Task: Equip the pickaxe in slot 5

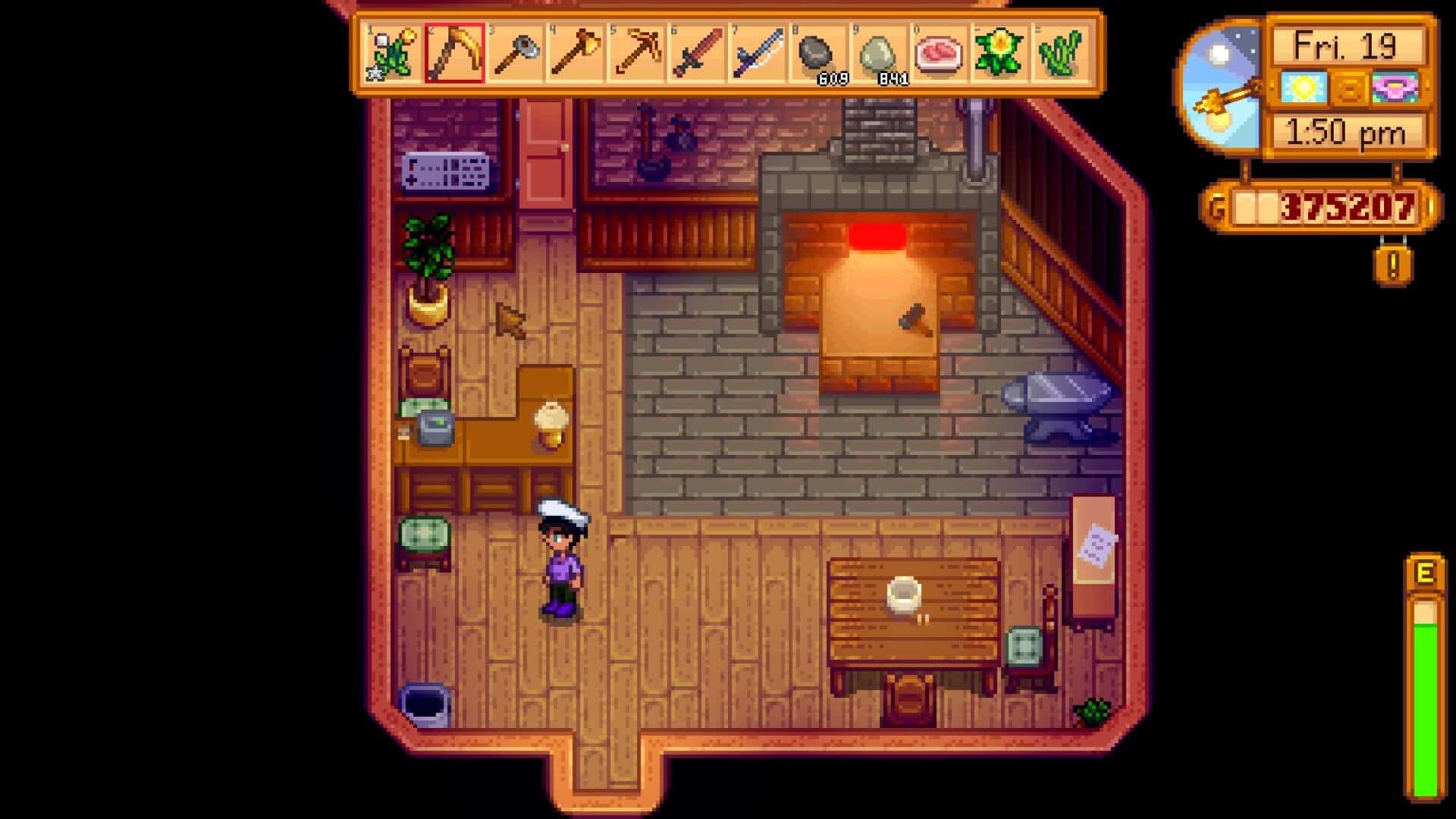Action: (x=636, y=54)
